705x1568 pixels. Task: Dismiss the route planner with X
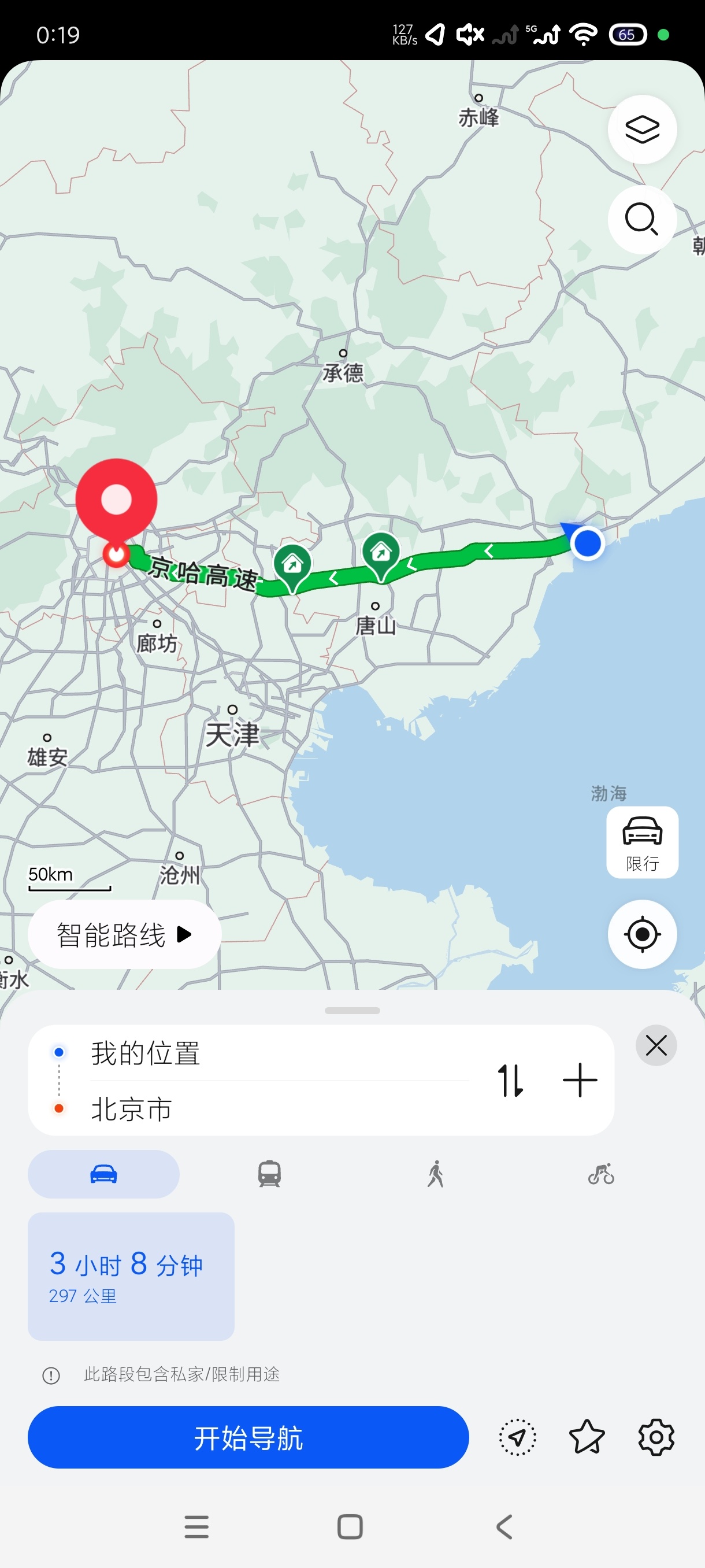pyautogui.click(x=656, y=1046)
